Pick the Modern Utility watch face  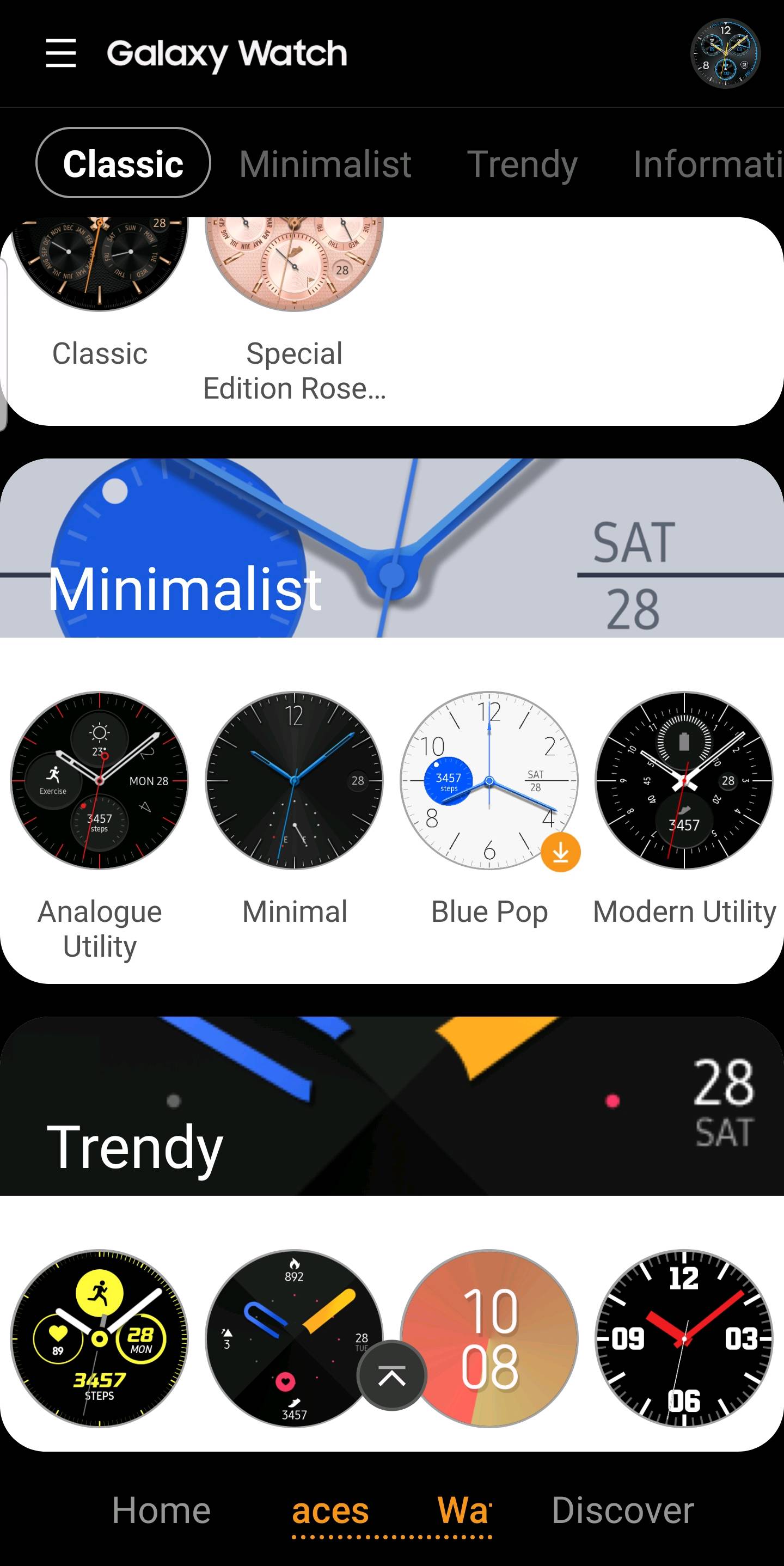(684, 781)
